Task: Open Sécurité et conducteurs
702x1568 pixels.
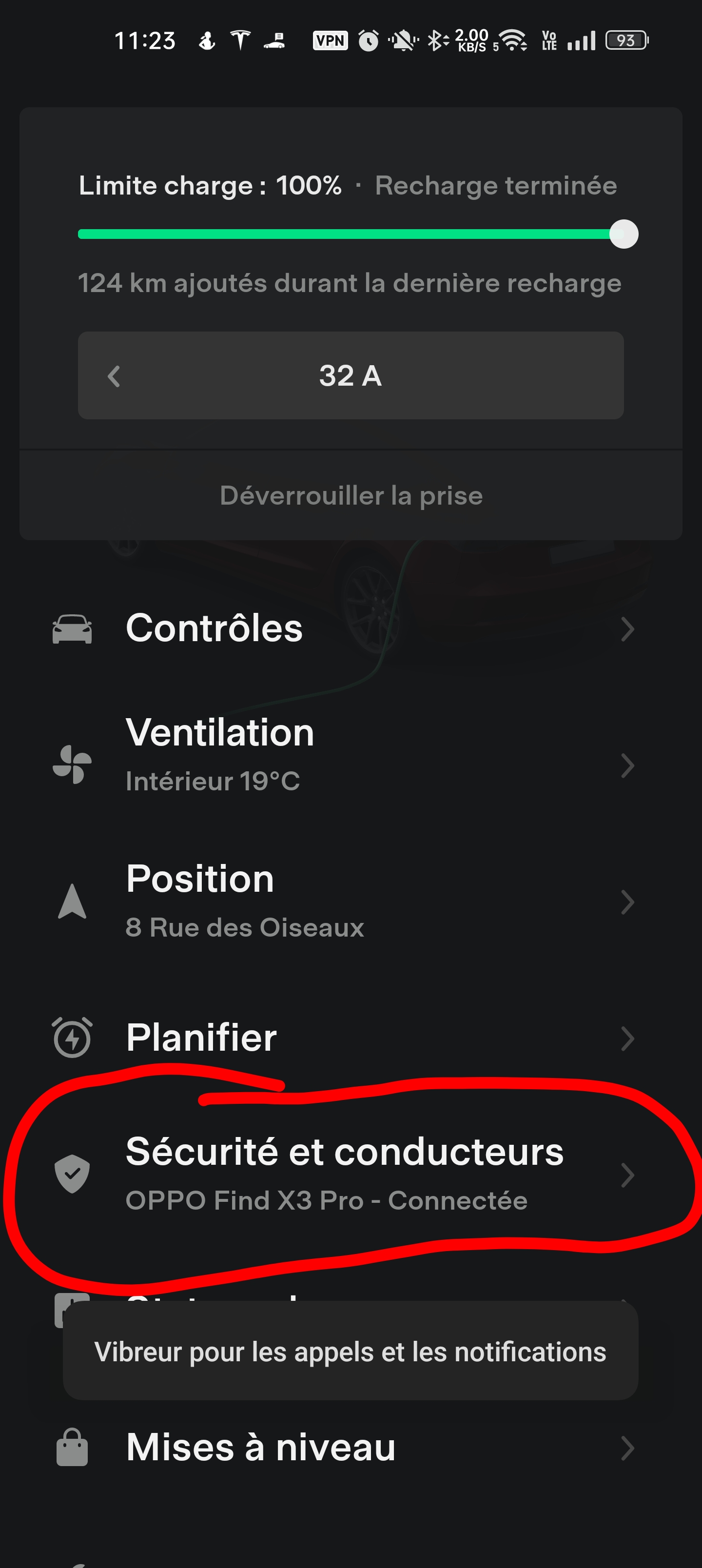Action: click(351, 1174)
